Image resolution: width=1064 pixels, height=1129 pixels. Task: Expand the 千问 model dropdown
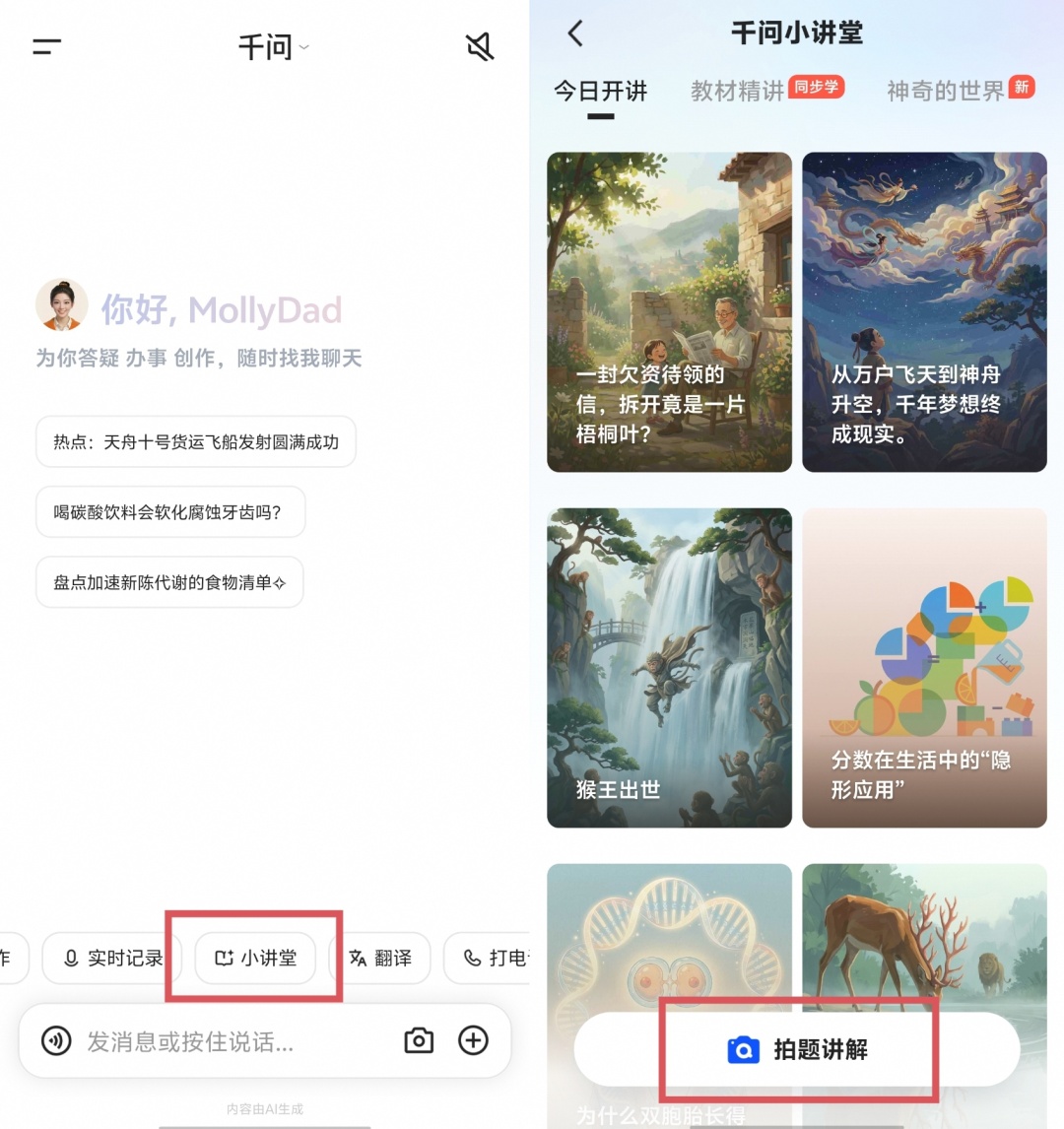[274, 47]
